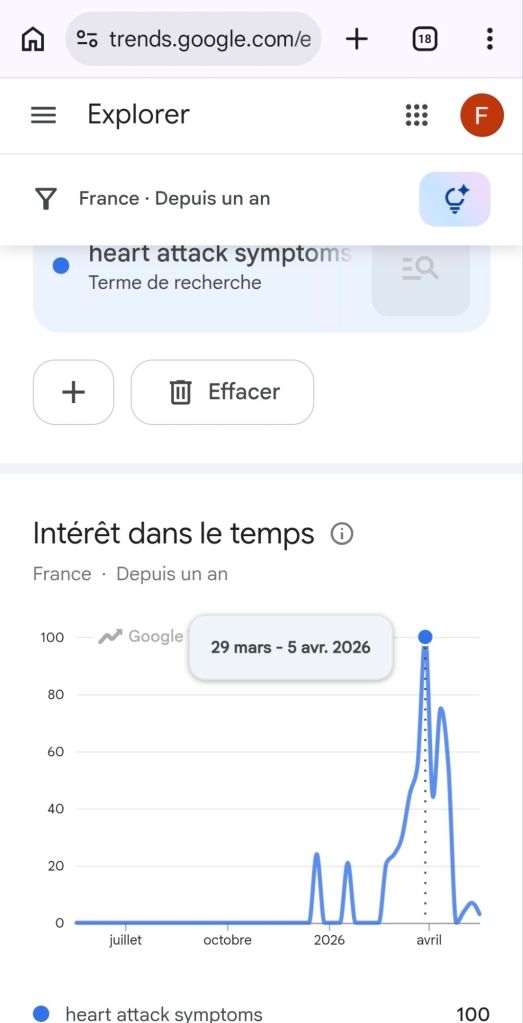Open info icon beside Intérêt dans le temps

[x=342, y=534]
